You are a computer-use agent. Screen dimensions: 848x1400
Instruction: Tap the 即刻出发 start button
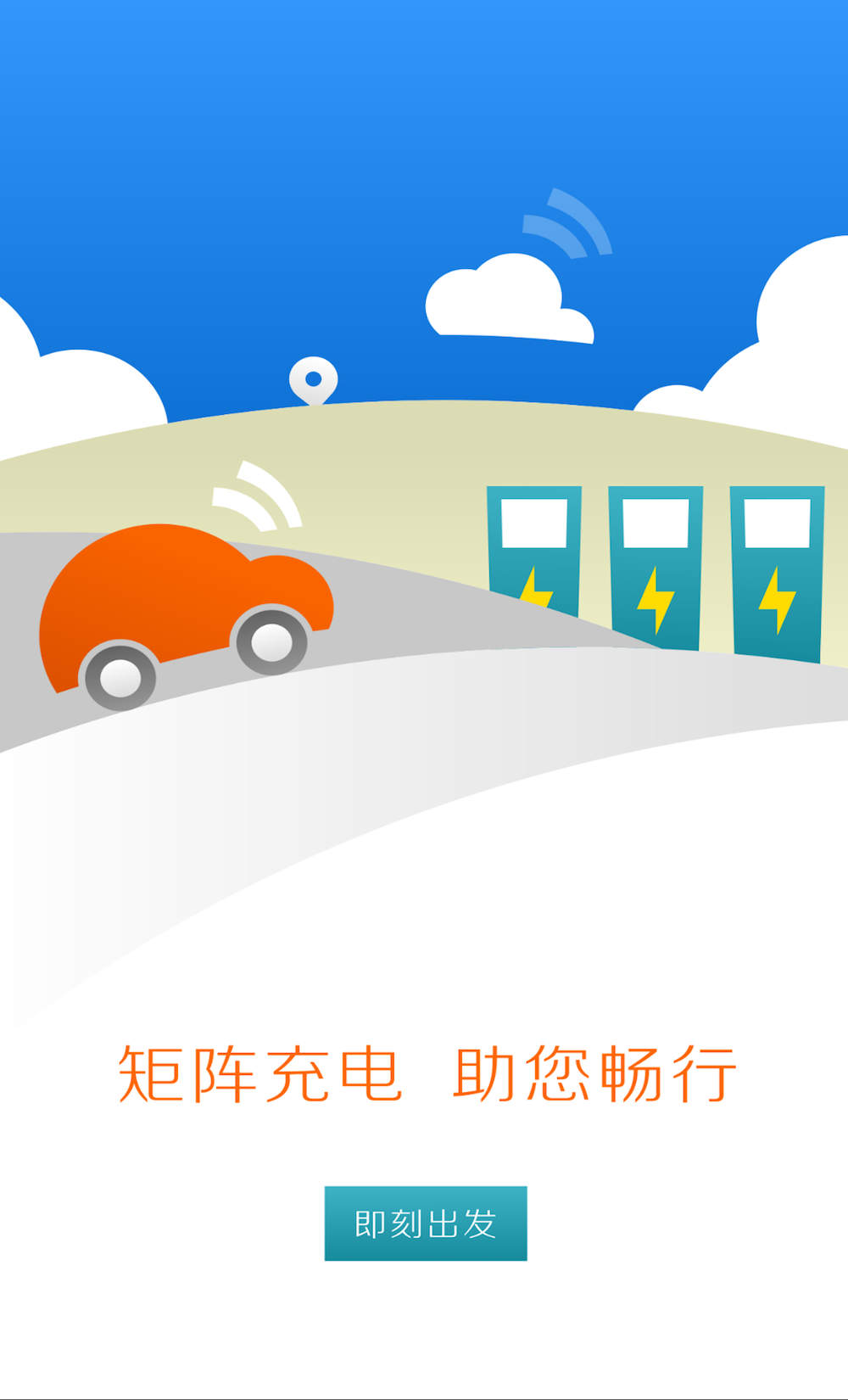point(426,1223)
